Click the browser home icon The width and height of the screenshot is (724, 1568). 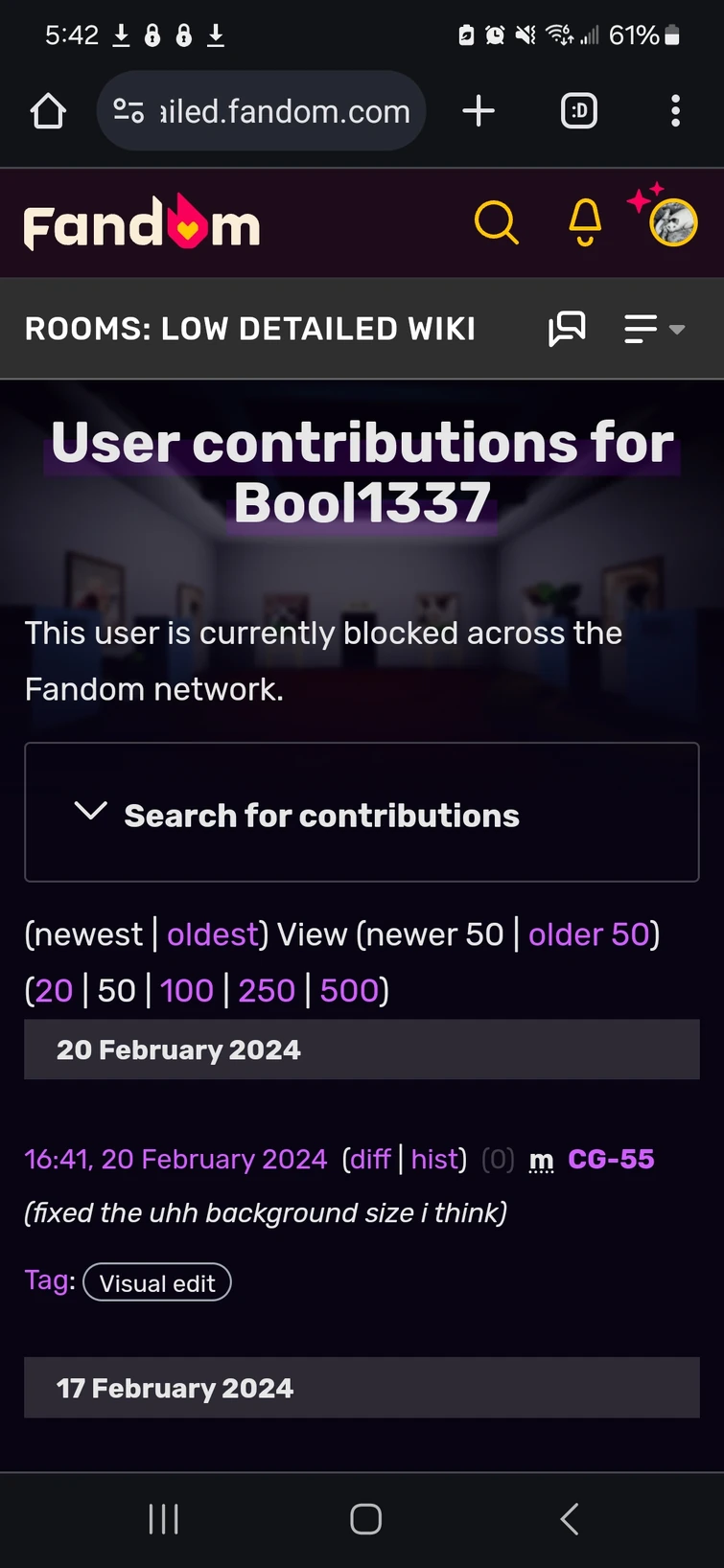(x=48, y=110)
